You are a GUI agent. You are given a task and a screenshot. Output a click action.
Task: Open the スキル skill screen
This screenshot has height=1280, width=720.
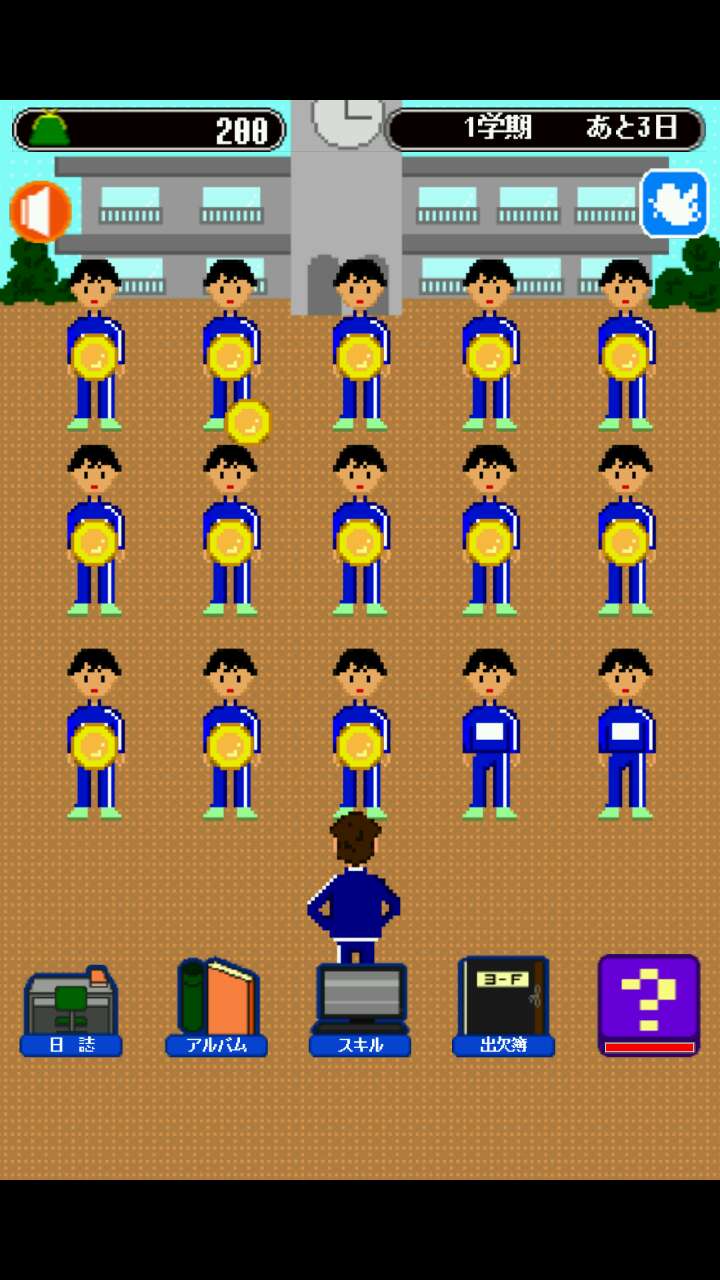(360, 1008)
